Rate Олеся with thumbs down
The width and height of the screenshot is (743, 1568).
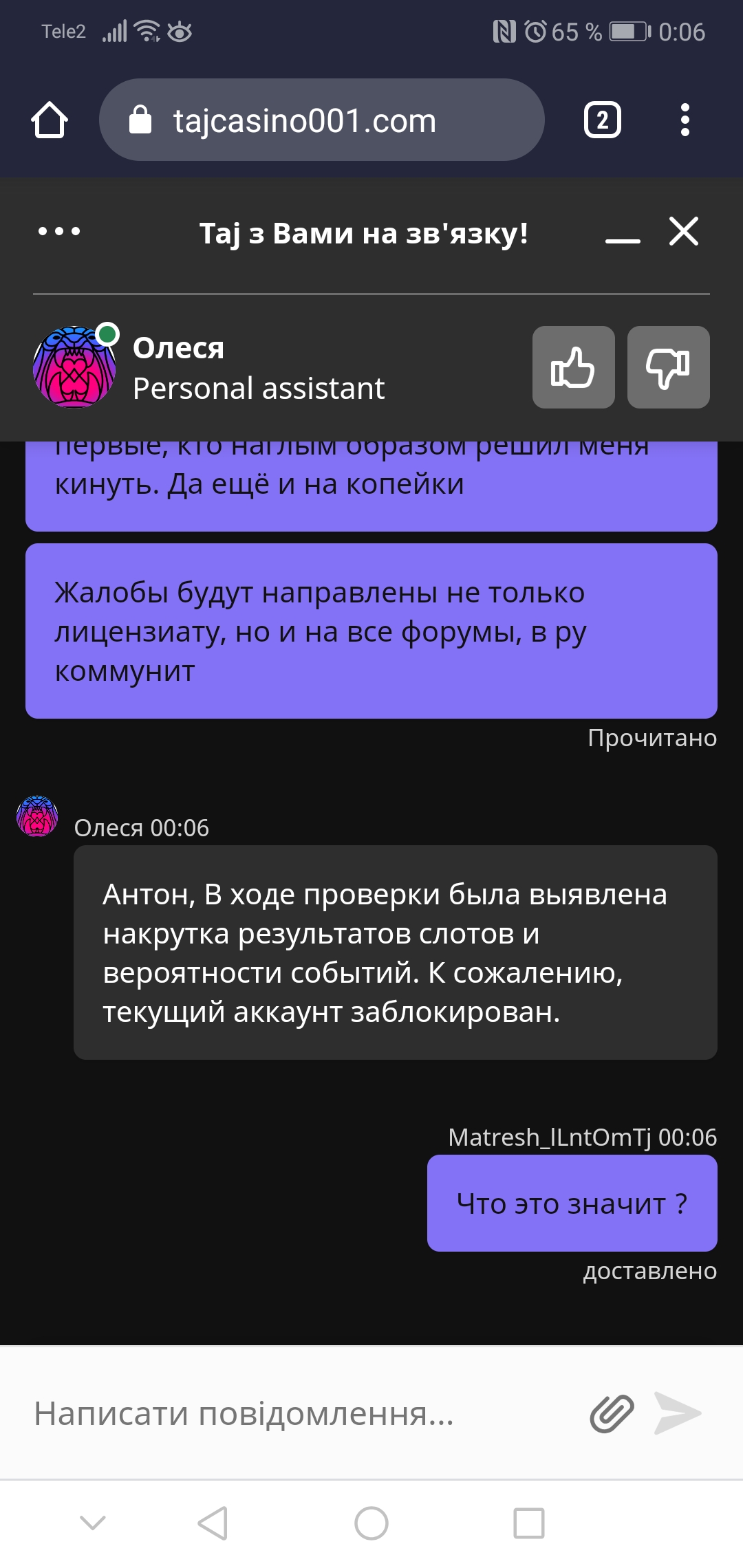tap(668, 367)
